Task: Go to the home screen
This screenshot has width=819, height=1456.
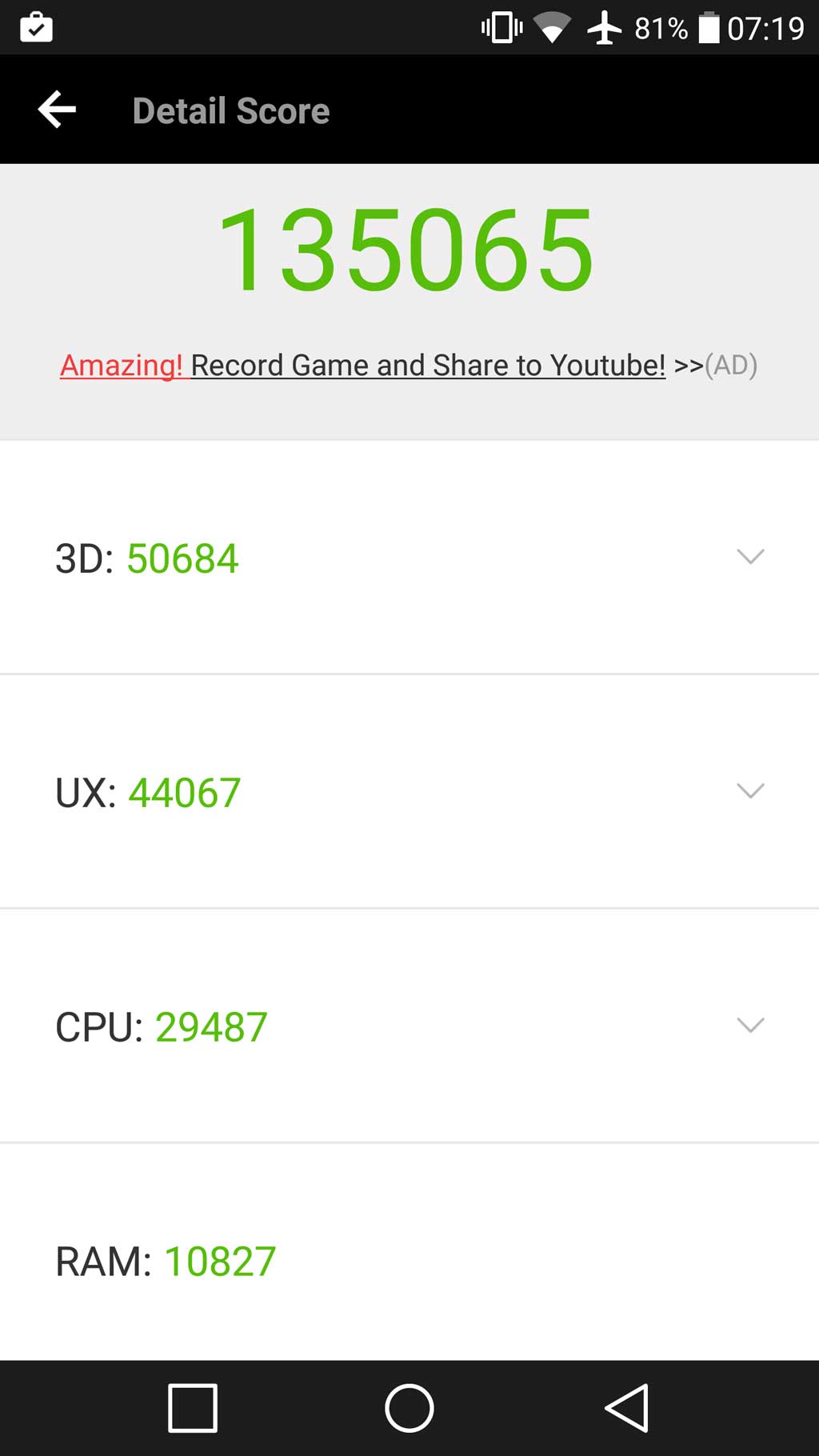Action: tap(409, 1408)
